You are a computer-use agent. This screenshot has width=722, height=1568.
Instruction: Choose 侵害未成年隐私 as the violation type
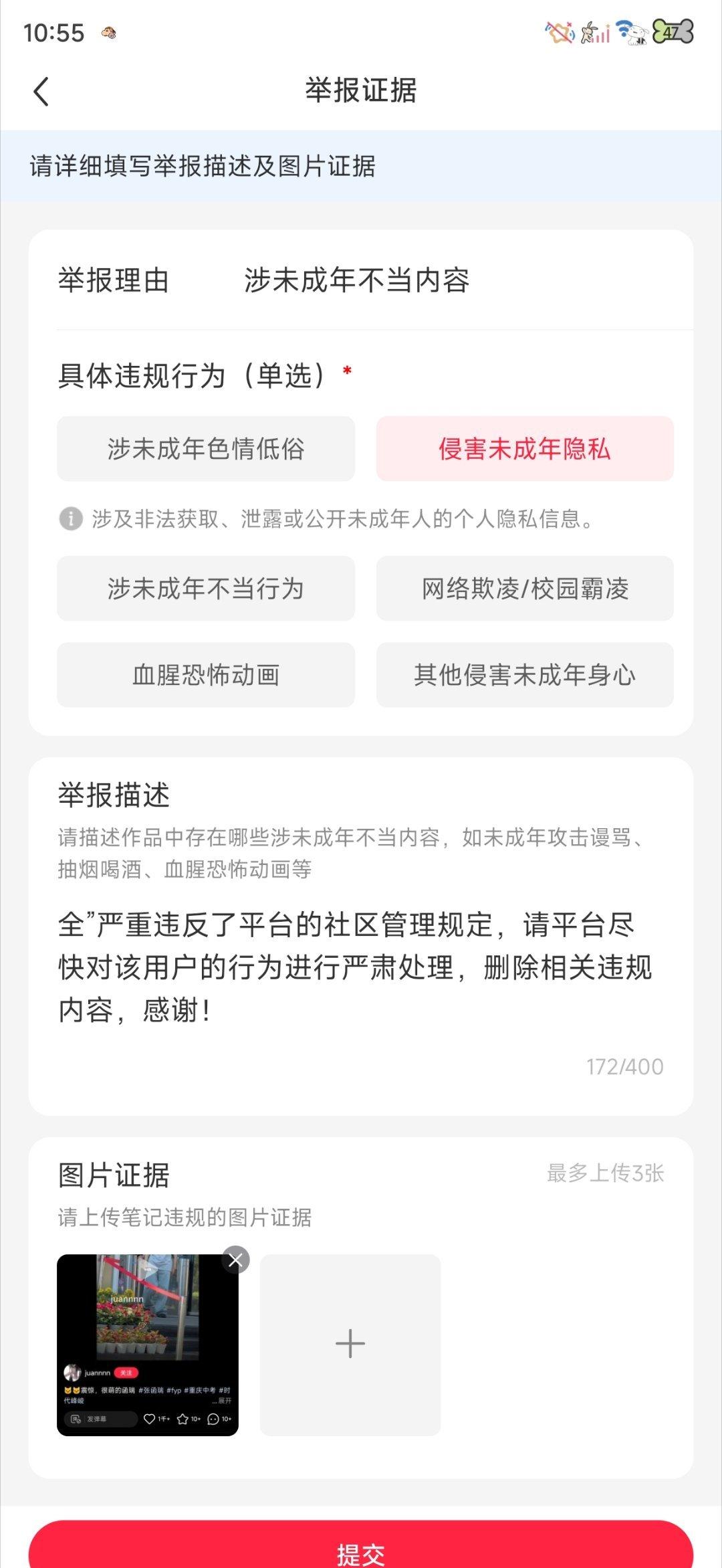[525, 449]
